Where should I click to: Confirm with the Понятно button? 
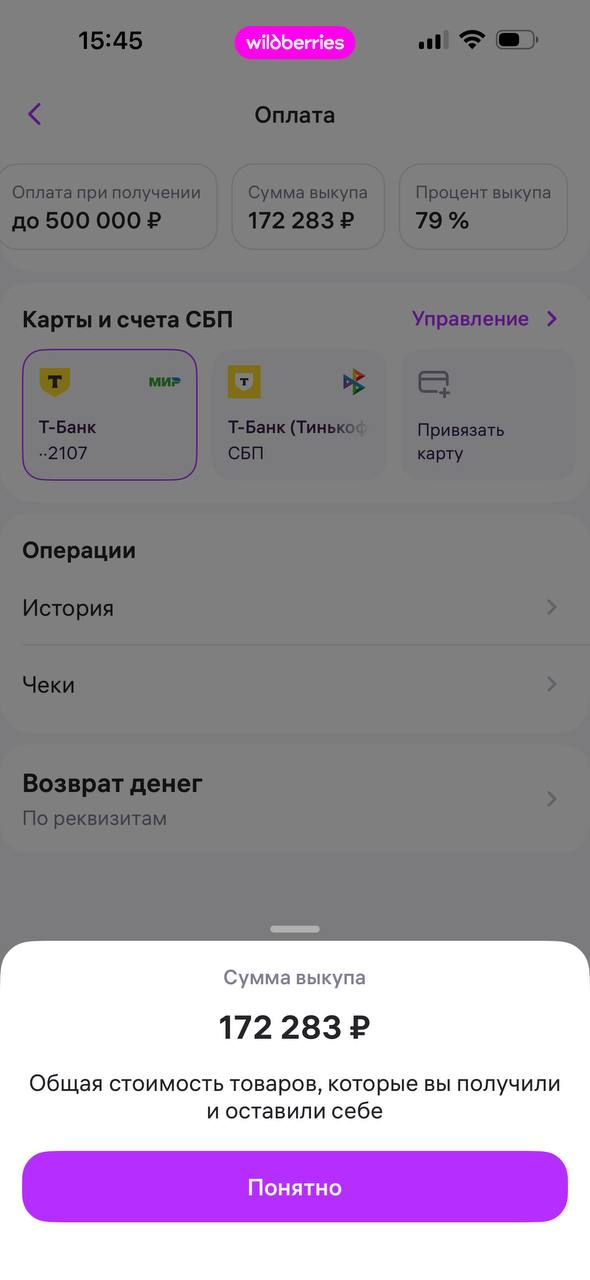coord(295,1187)
